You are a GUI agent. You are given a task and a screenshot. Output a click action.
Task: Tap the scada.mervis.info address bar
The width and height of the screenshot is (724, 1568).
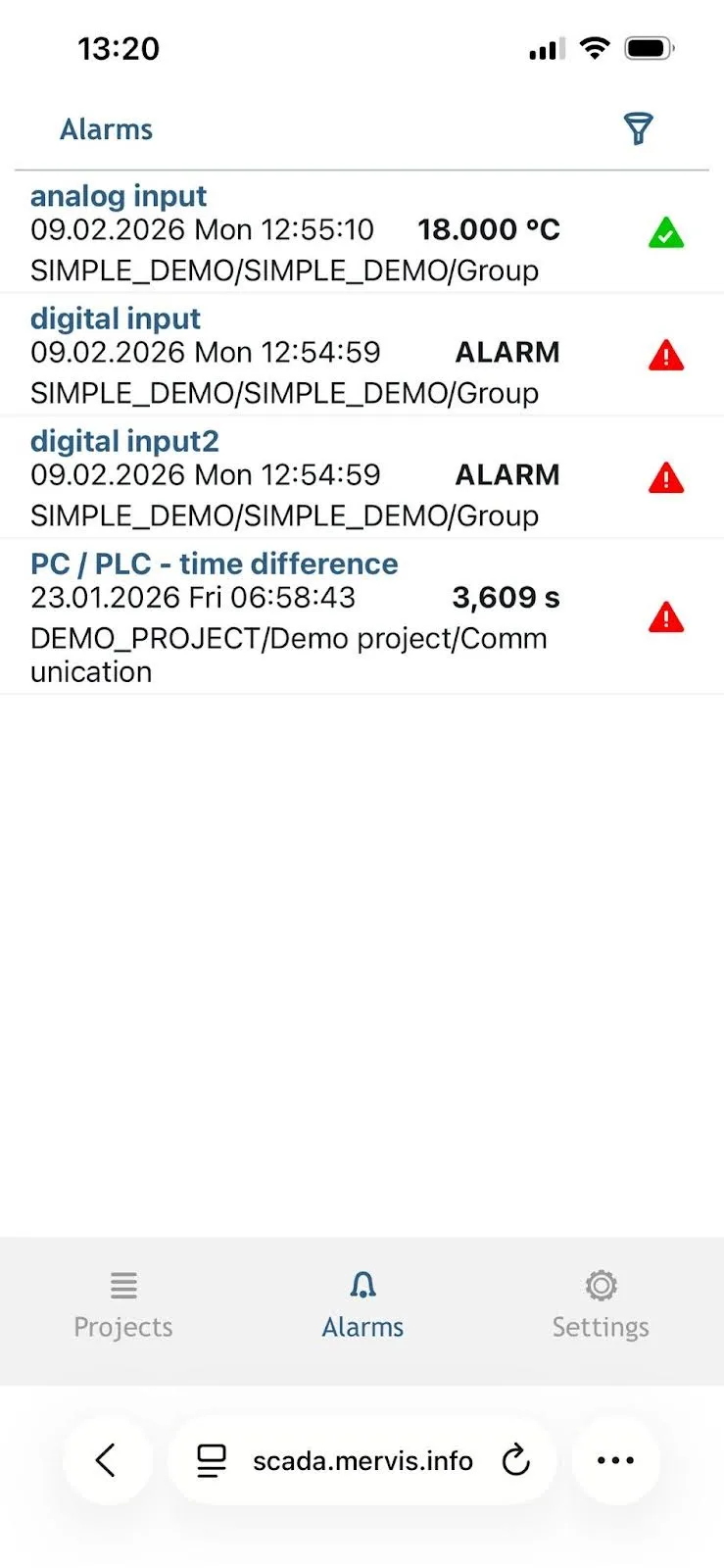pos(362,1460)
